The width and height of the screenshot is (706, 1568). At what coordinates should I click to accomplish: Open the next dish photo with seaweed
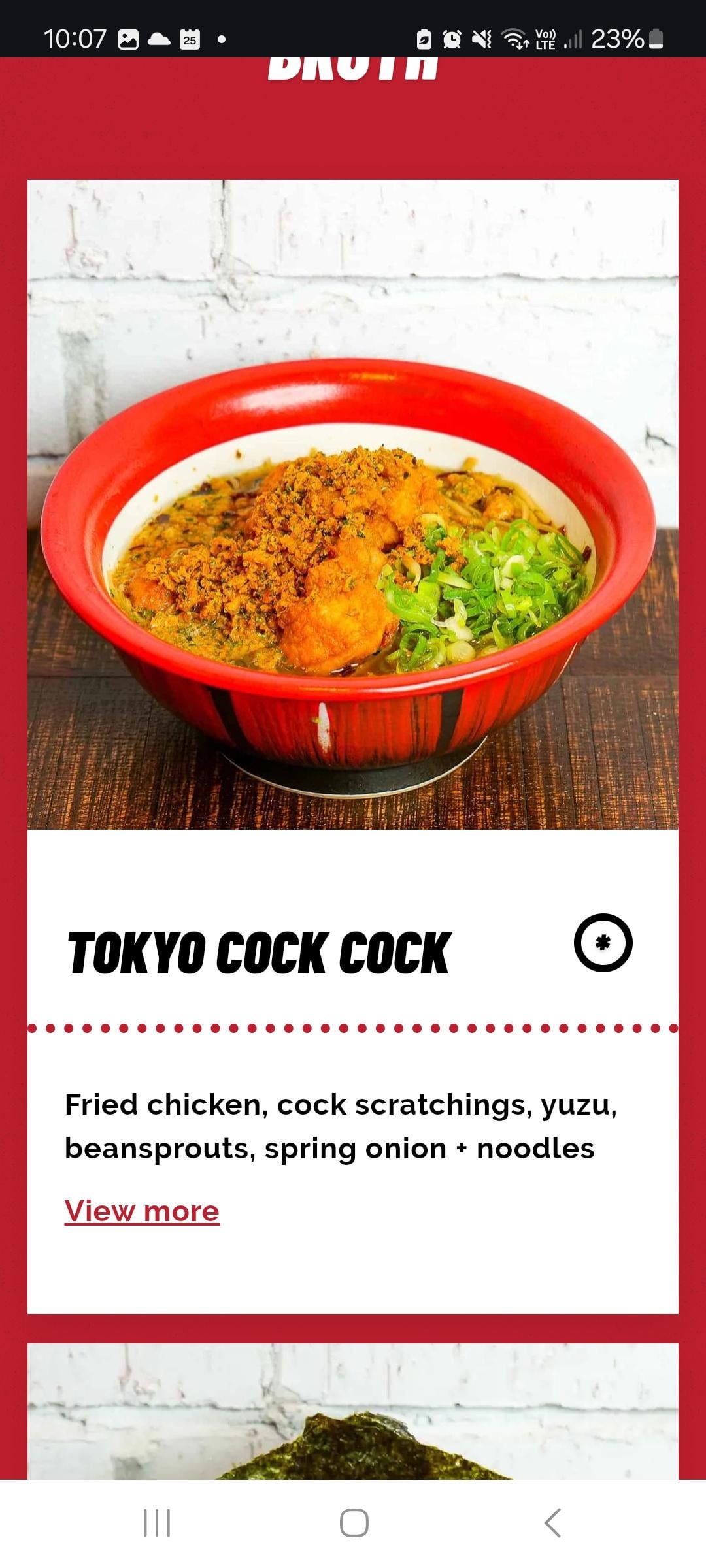pos(353,1411)
